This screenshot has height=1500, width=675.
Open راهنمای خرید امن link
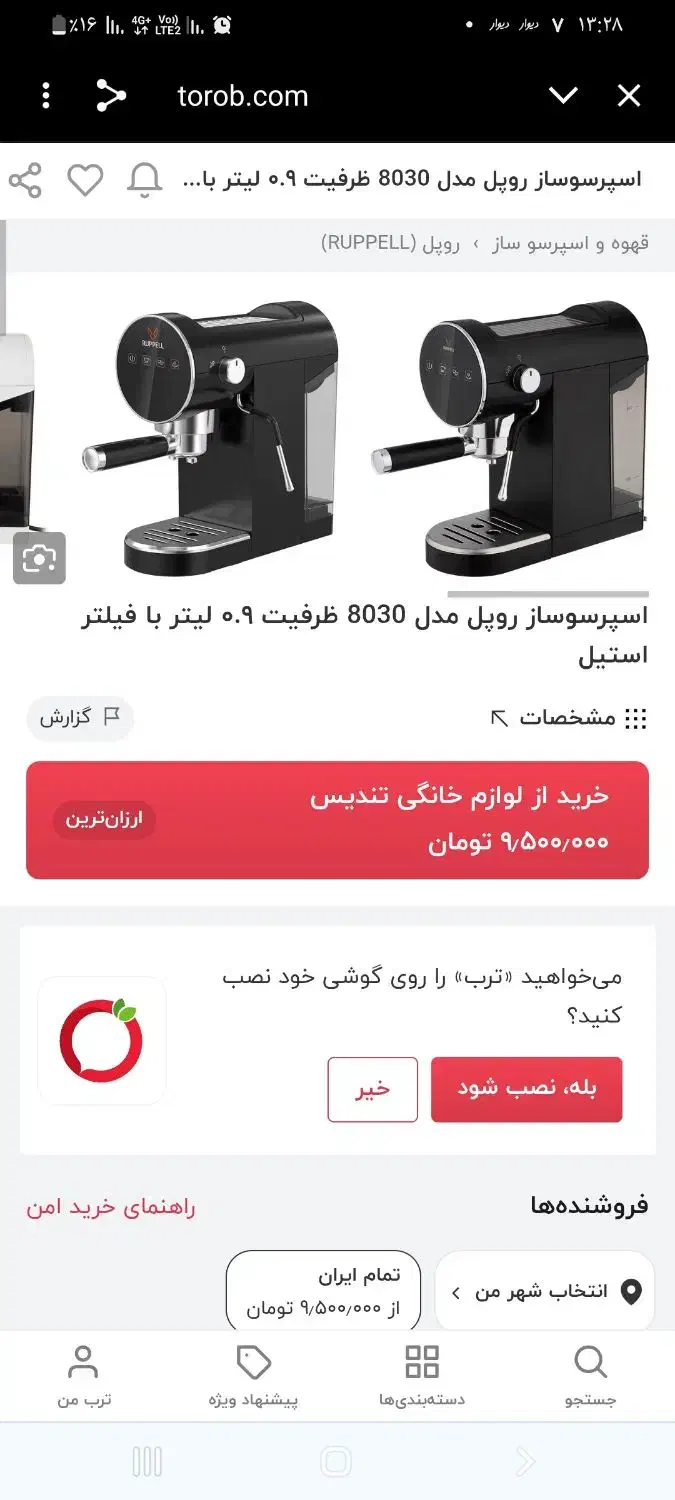pyautogui.click(x=111, y=1207)
